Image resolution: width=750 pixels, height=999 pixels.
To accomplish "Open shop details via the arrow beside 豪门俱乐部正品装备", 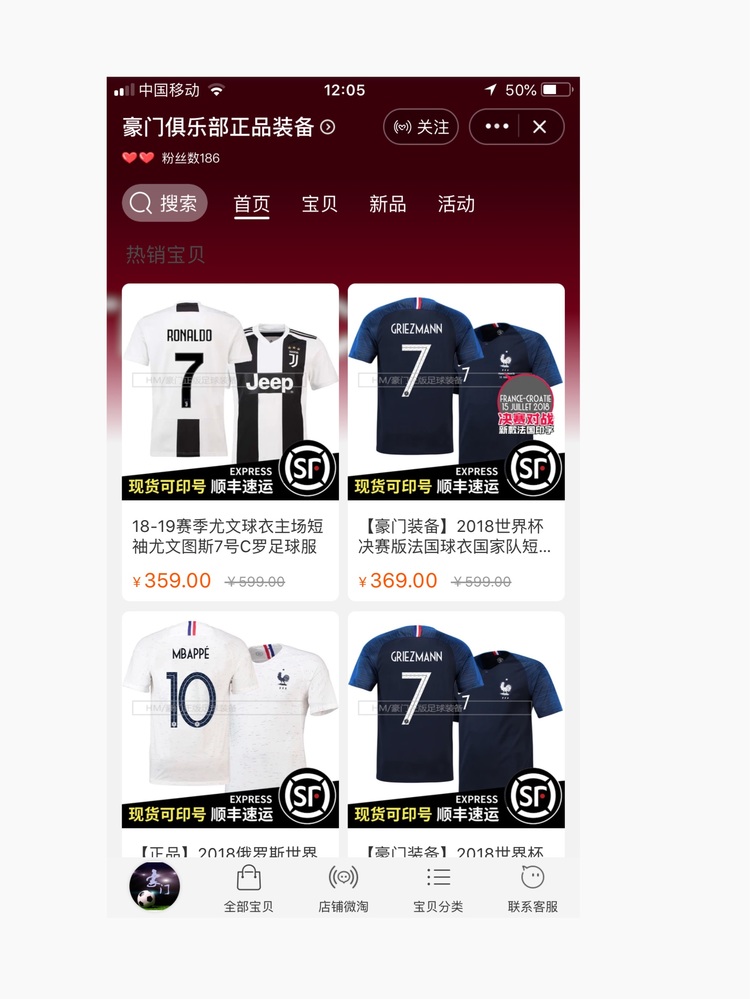I will point(327,127).
